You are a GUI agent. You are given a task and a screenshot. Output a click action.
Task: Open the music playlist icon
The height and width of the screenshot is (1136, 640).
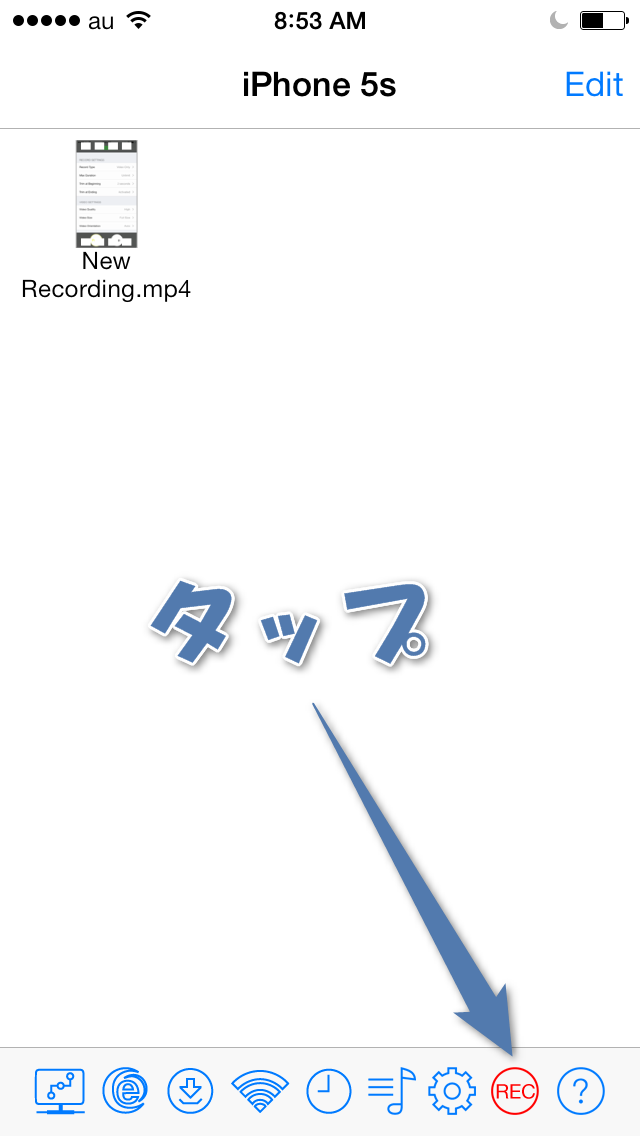(x=391, y=1091)
